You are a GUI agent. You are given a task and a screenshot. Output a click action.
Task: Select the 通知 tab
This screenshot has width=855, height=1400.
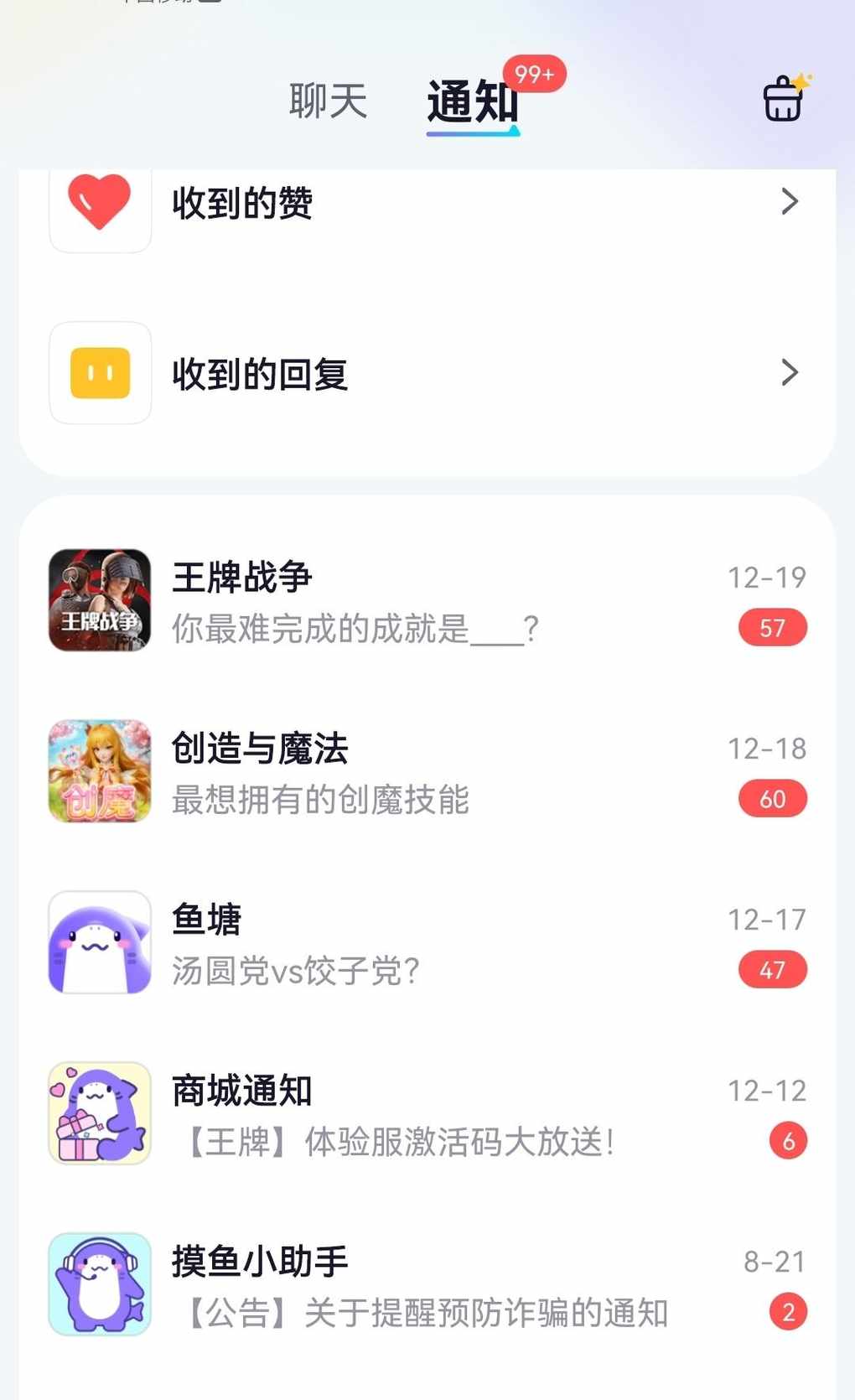pyautogui.click(x=473, y=101)
